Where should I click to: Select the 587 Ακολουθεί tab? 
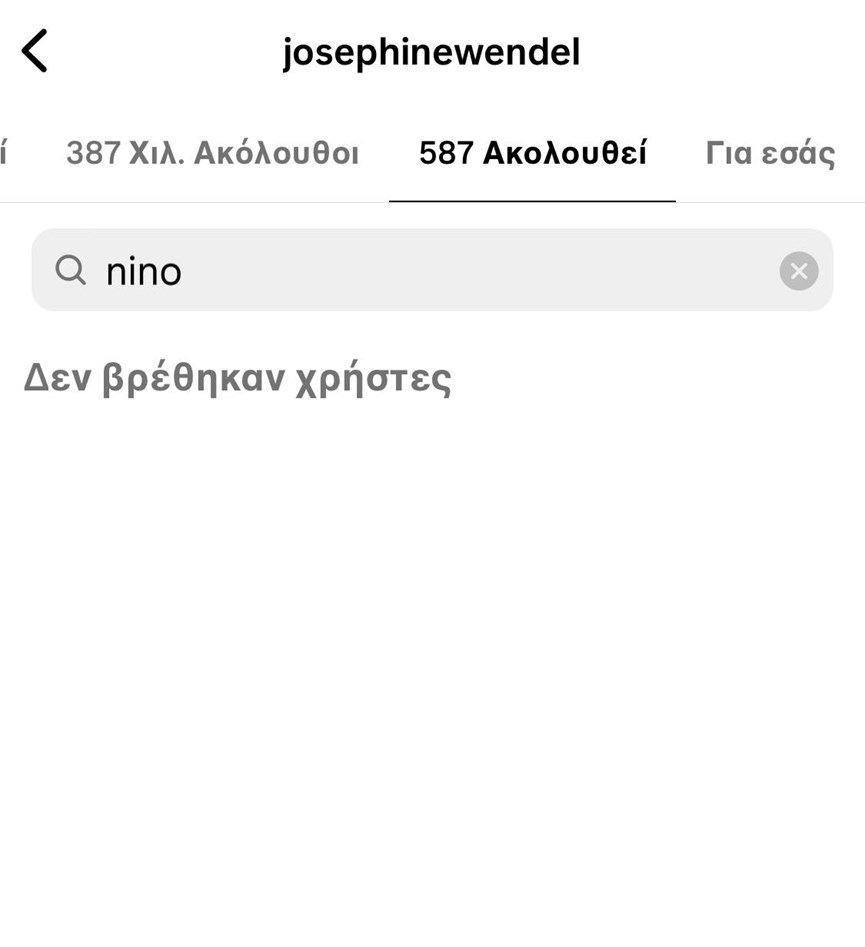click(532, 154)
